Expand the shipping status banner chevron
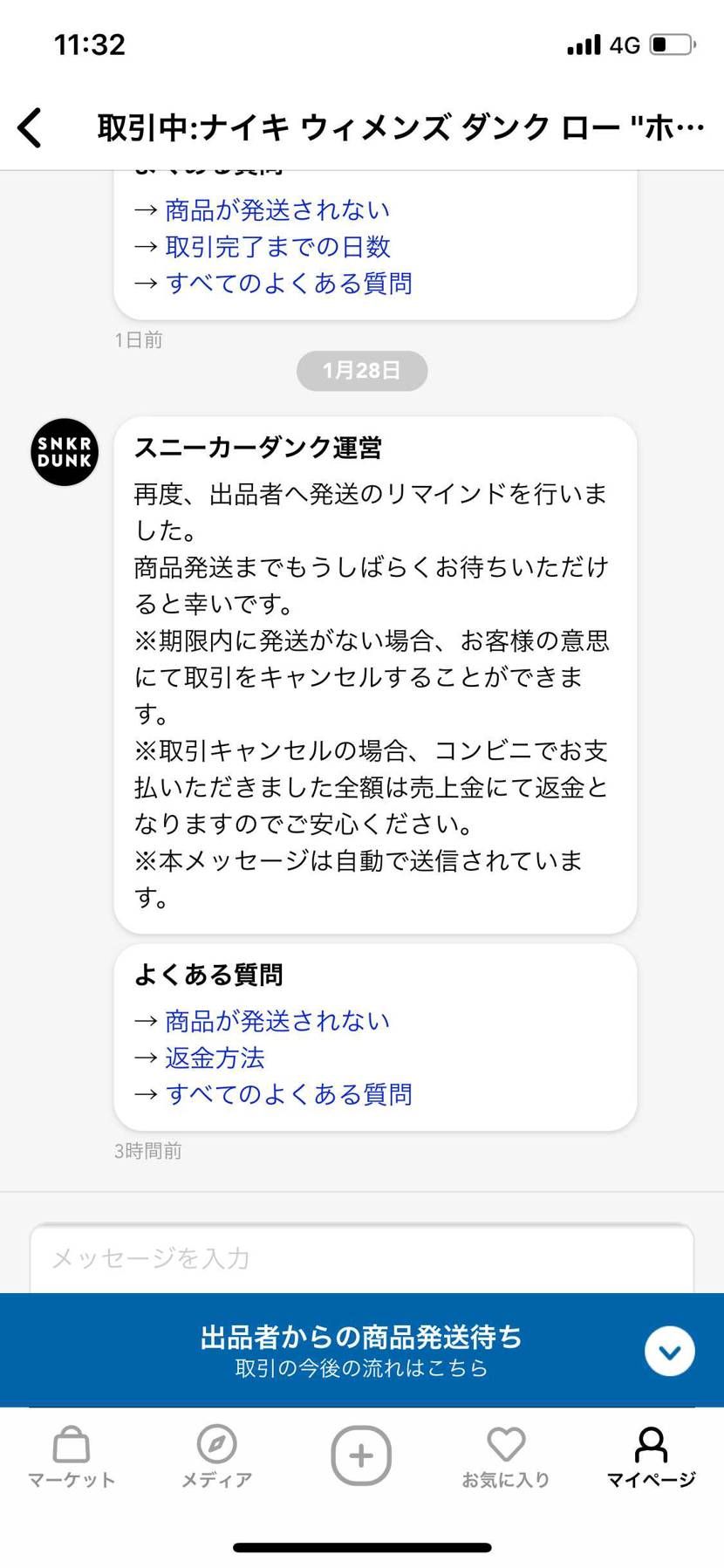 [x=669, y=1351]
